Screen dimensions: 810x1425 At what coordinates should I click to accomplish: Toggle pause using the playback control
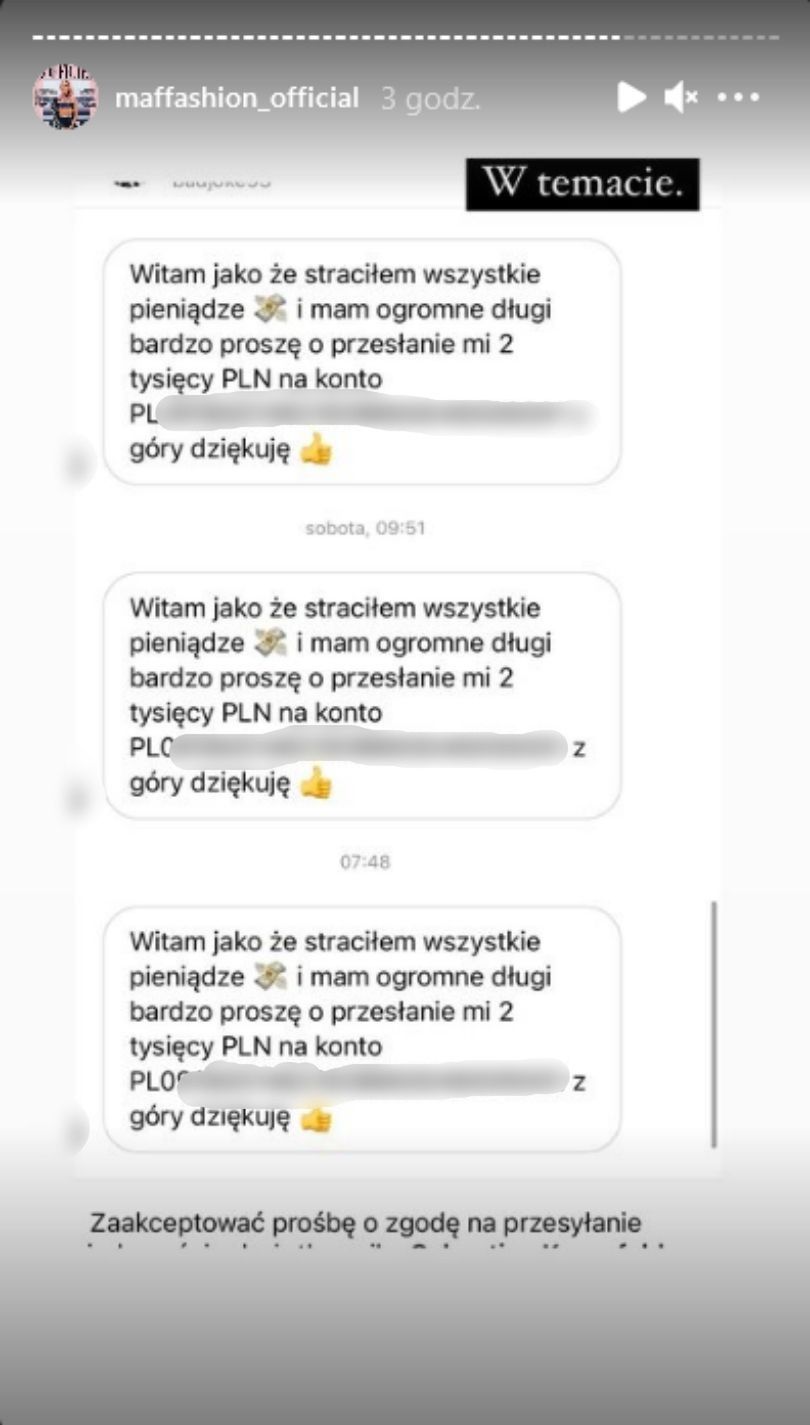coord(632,97)
